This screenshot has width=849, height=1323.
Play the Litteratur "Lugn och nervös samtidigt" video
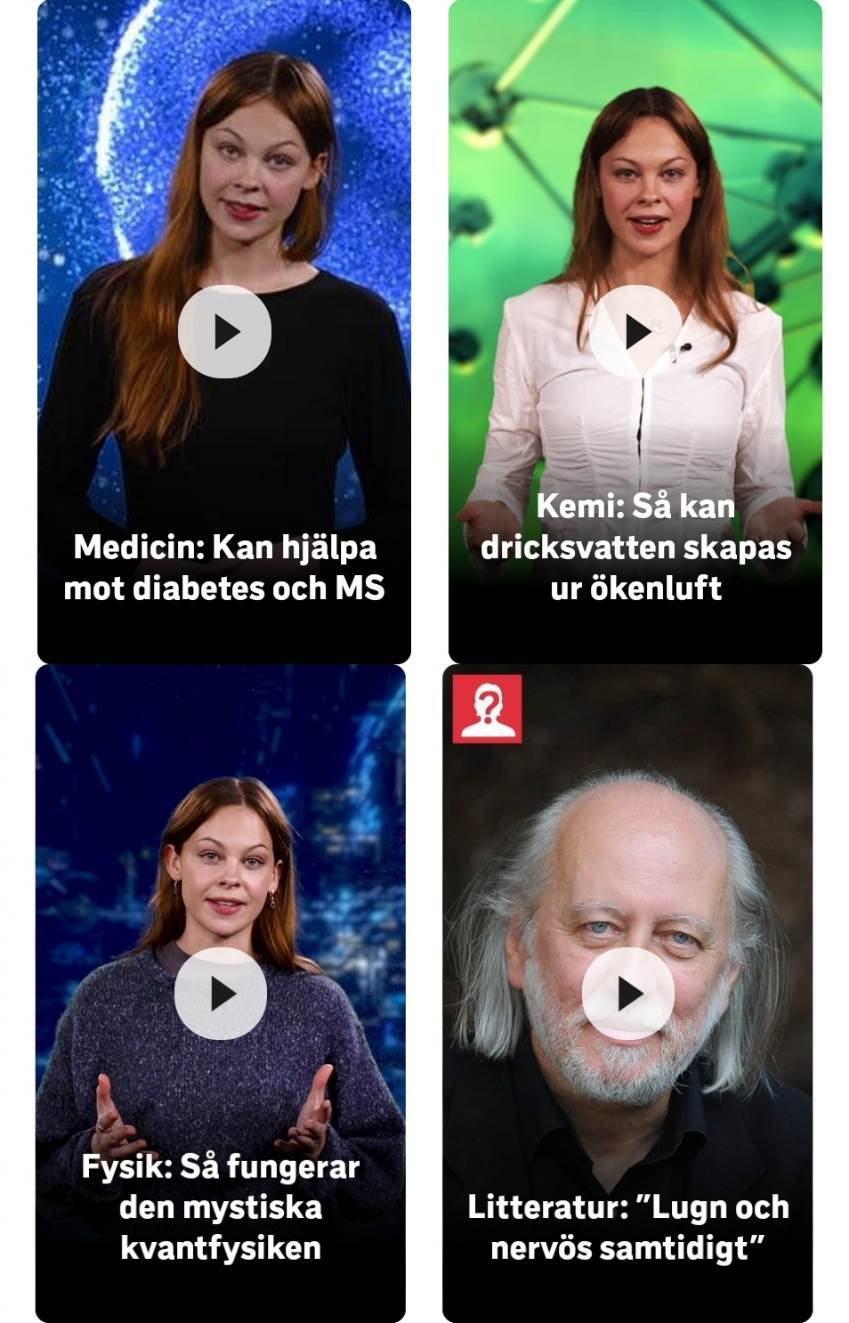tap(628, 994)
